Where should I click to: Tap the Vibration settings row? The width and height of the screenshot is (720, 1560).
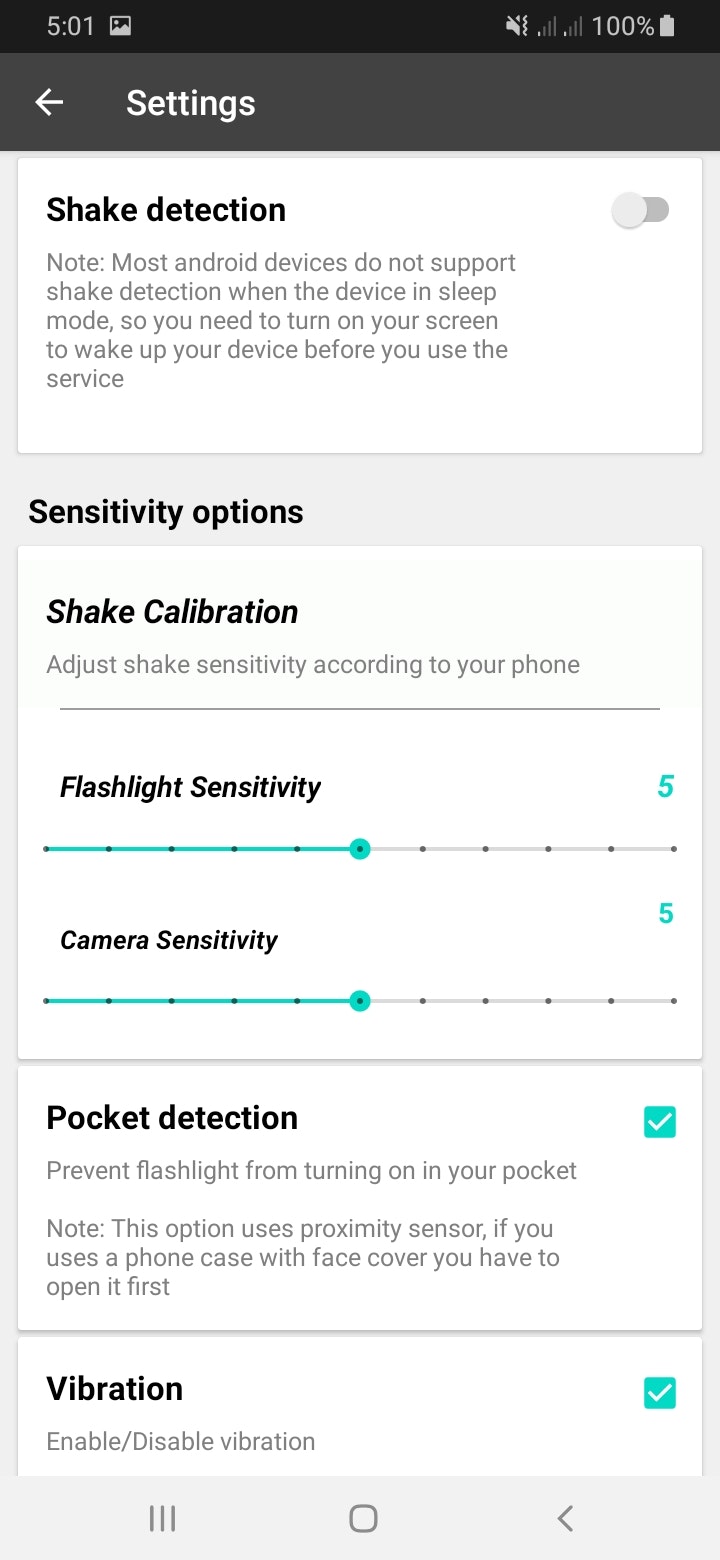click(x=114, y=1388)
